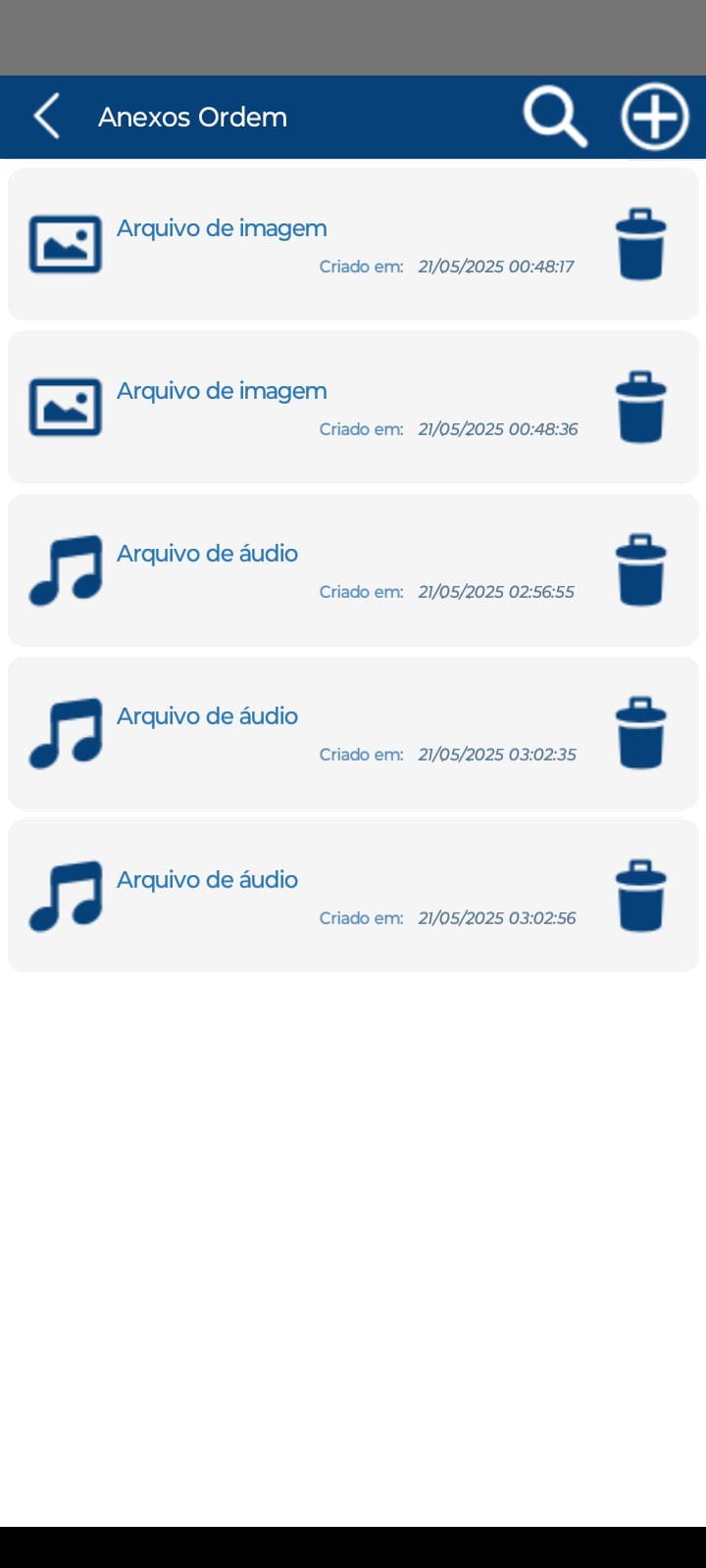Go back from Anexos Ordem
This screenshot has width=706, height=1568.
click(x=47, y=117)
